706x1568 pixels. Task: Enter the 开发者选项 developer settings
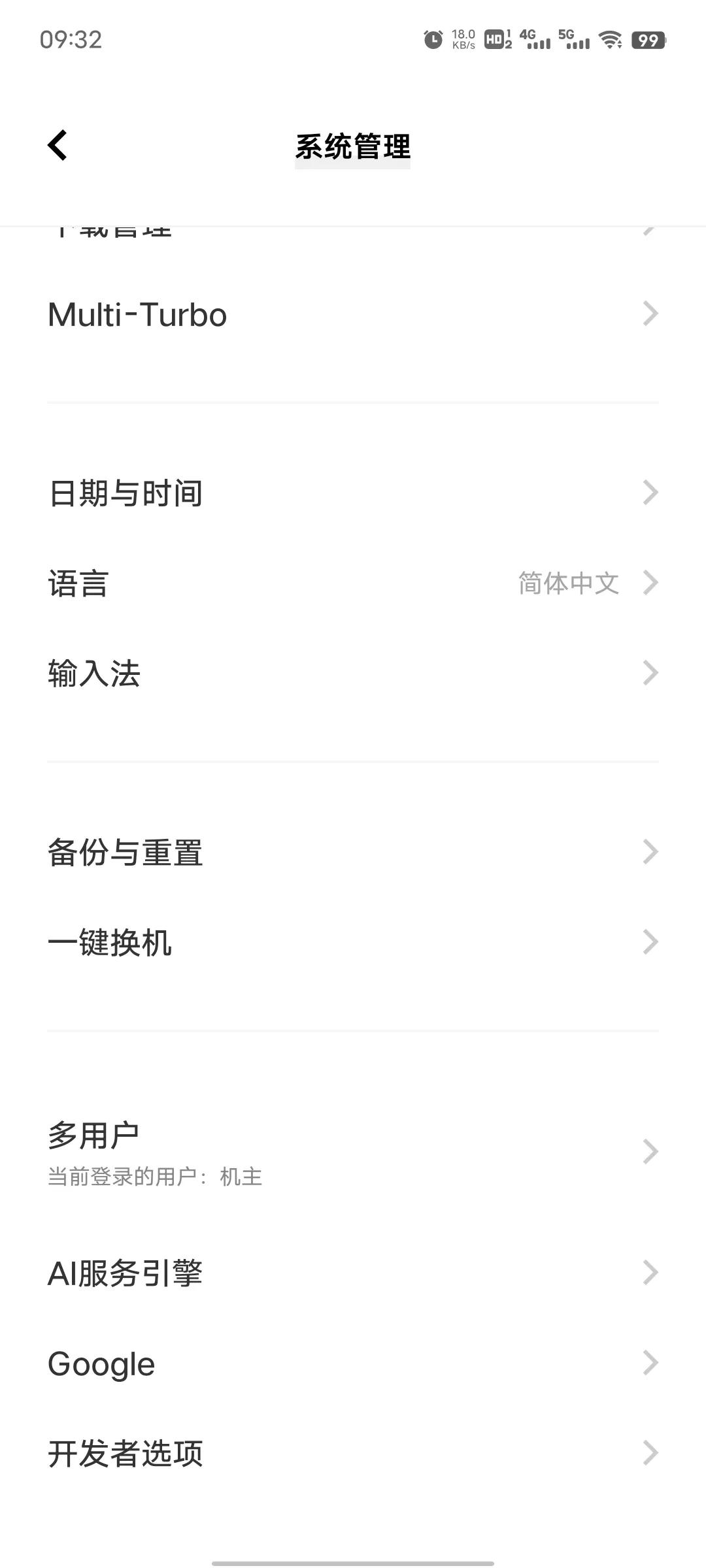tap(353, 1453)
